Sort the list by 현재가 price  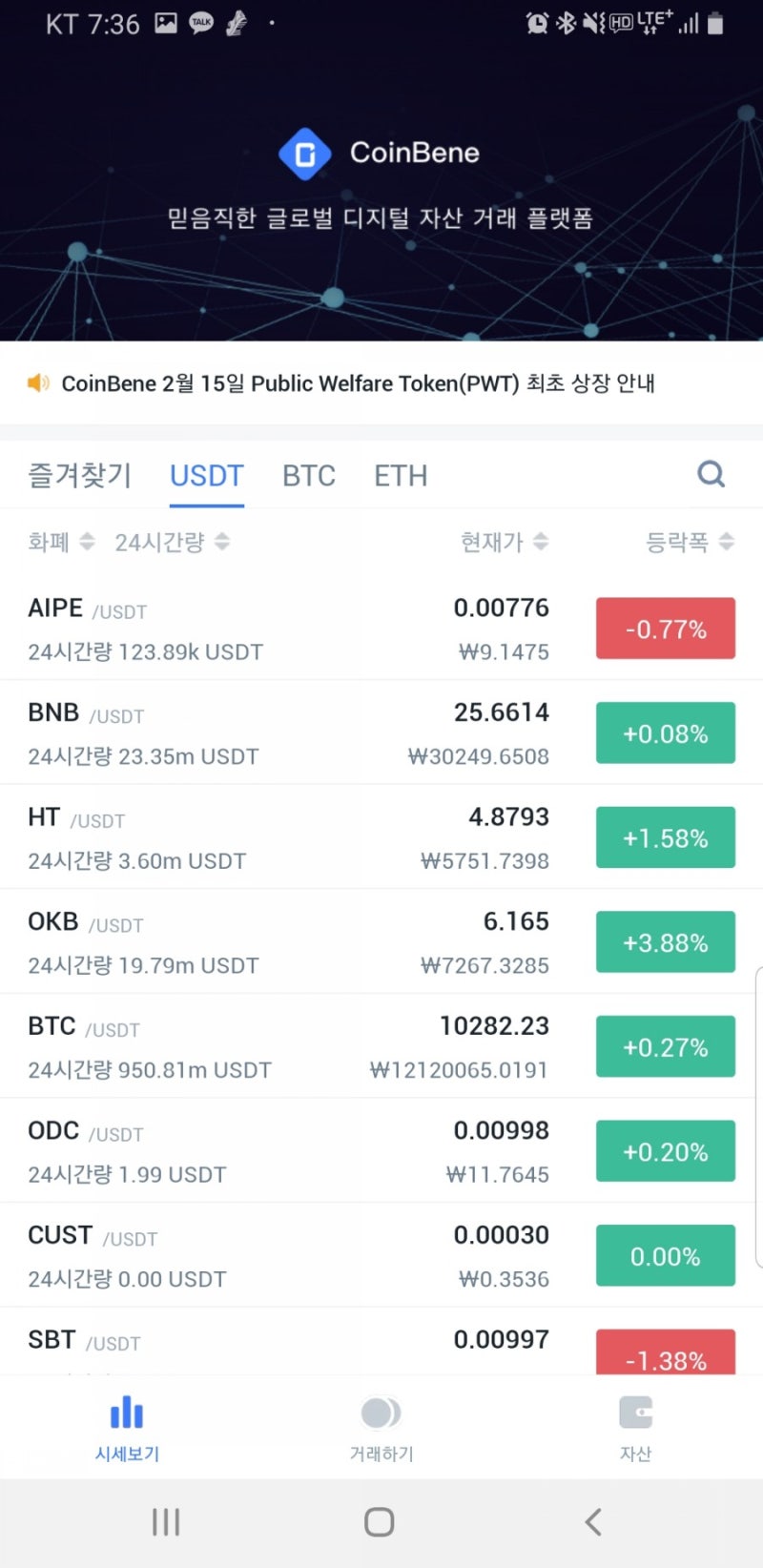click(504, 542)
